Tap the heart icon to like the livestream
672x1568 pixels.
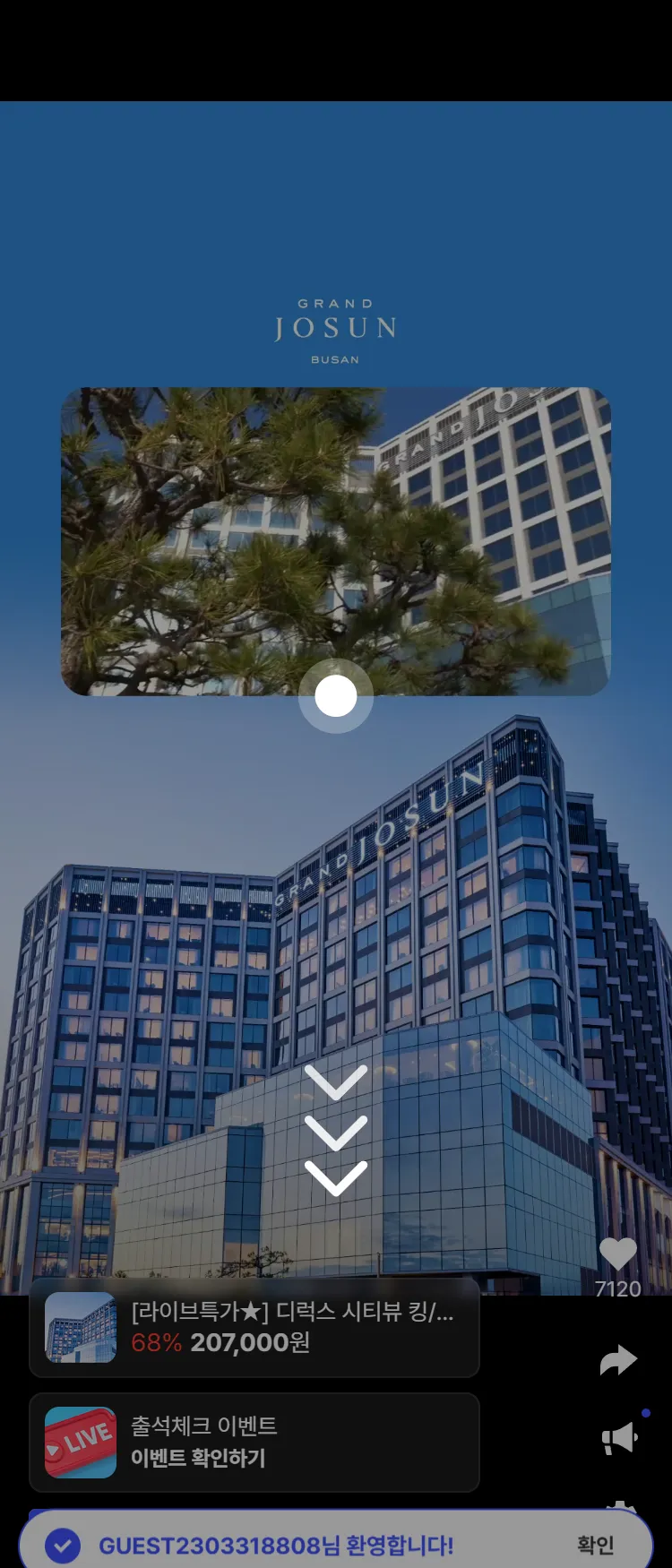click(618, 1254)
